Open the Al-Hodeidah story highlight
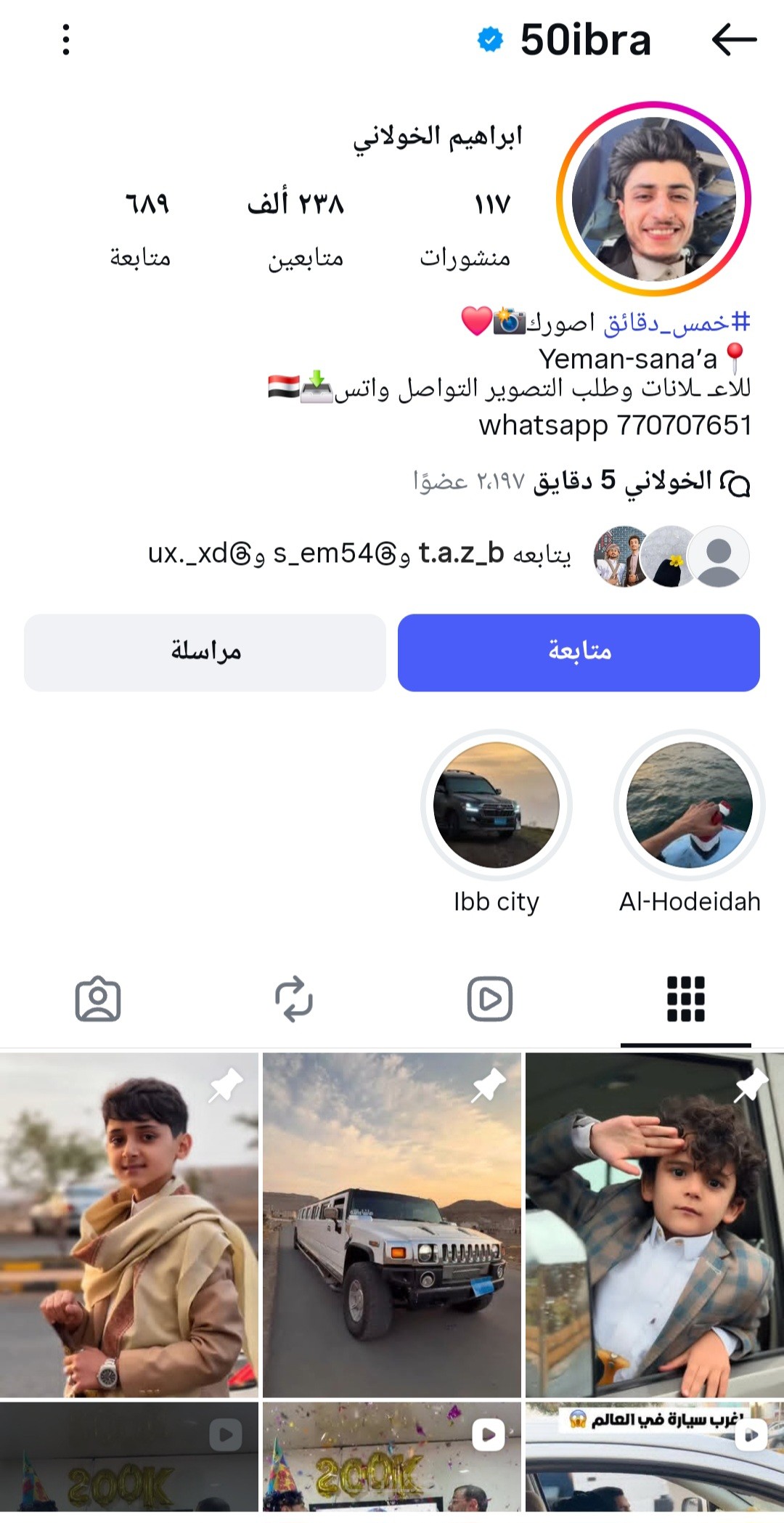The image size is (784, 1523). 690,805
